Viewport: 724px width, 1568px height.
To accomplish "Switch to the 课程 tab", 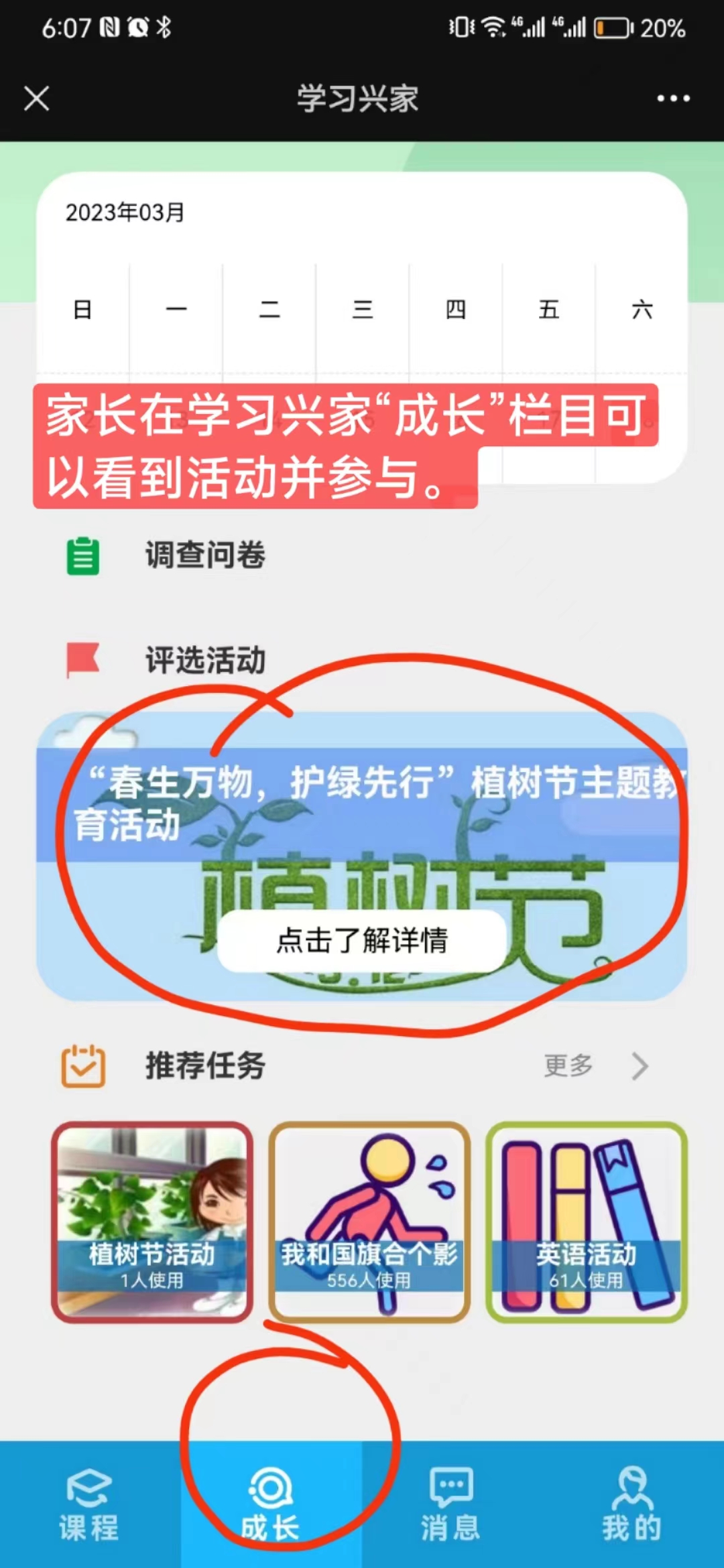I will [90, 1504].
